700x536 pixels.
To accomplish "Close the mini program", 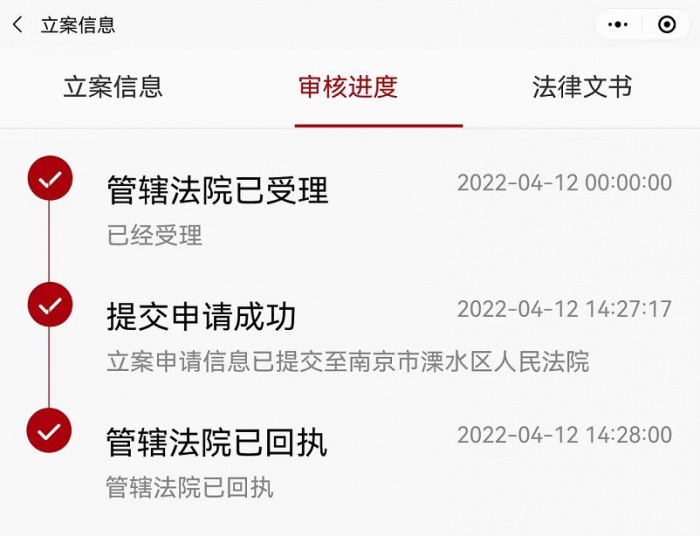I will coord(667,25).
